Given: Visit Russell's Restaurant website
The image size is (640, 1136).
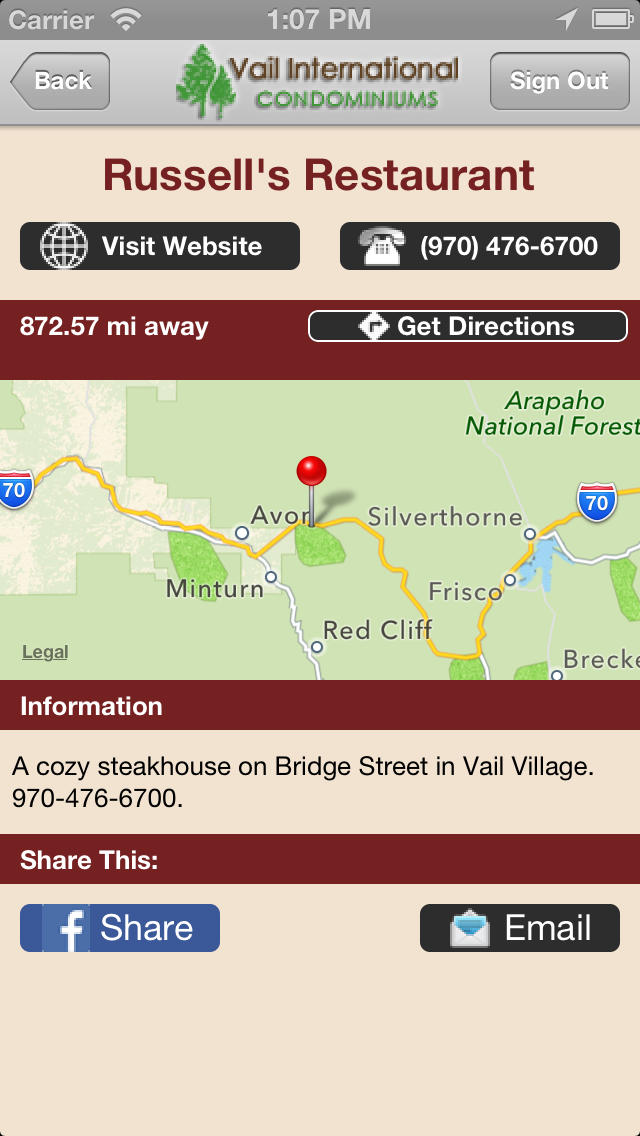Looking at the screenshot, I should (x=159, y=246).
